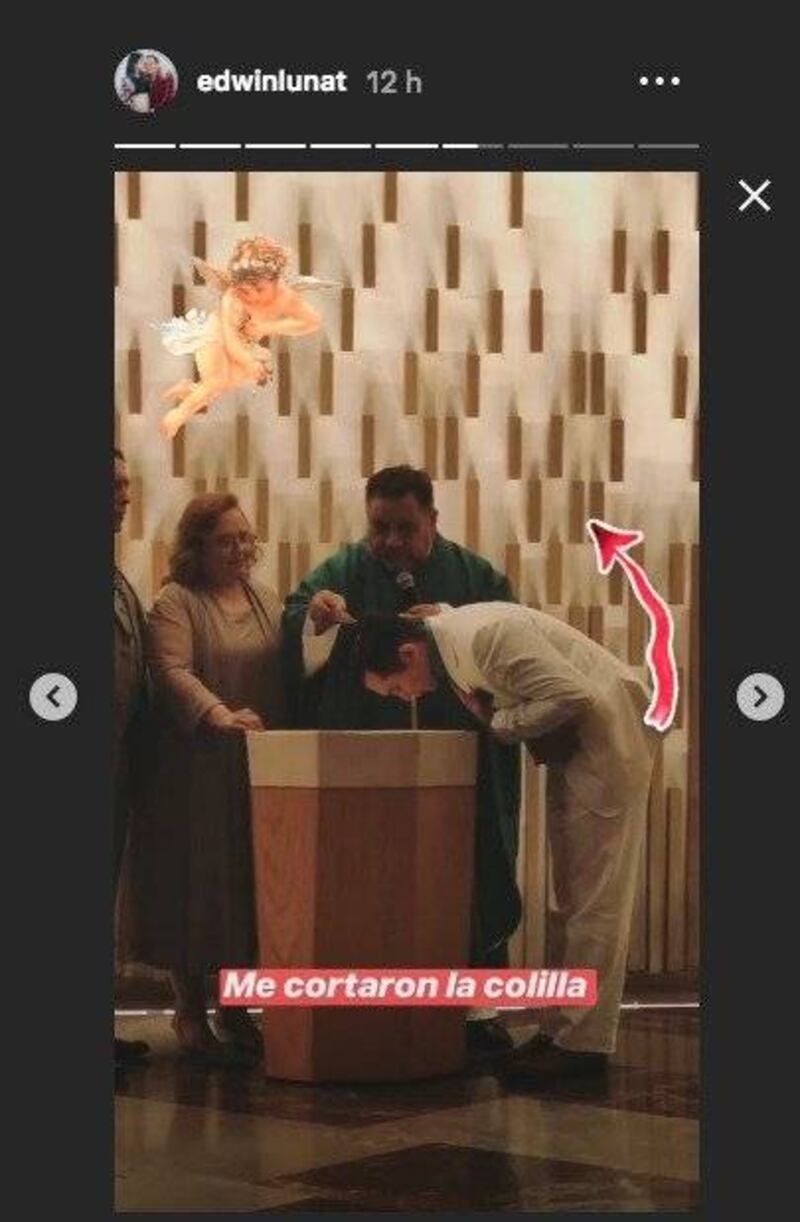The image size is (800, 1222).
Task: Close the story viewer
Action: click(754, 196)
